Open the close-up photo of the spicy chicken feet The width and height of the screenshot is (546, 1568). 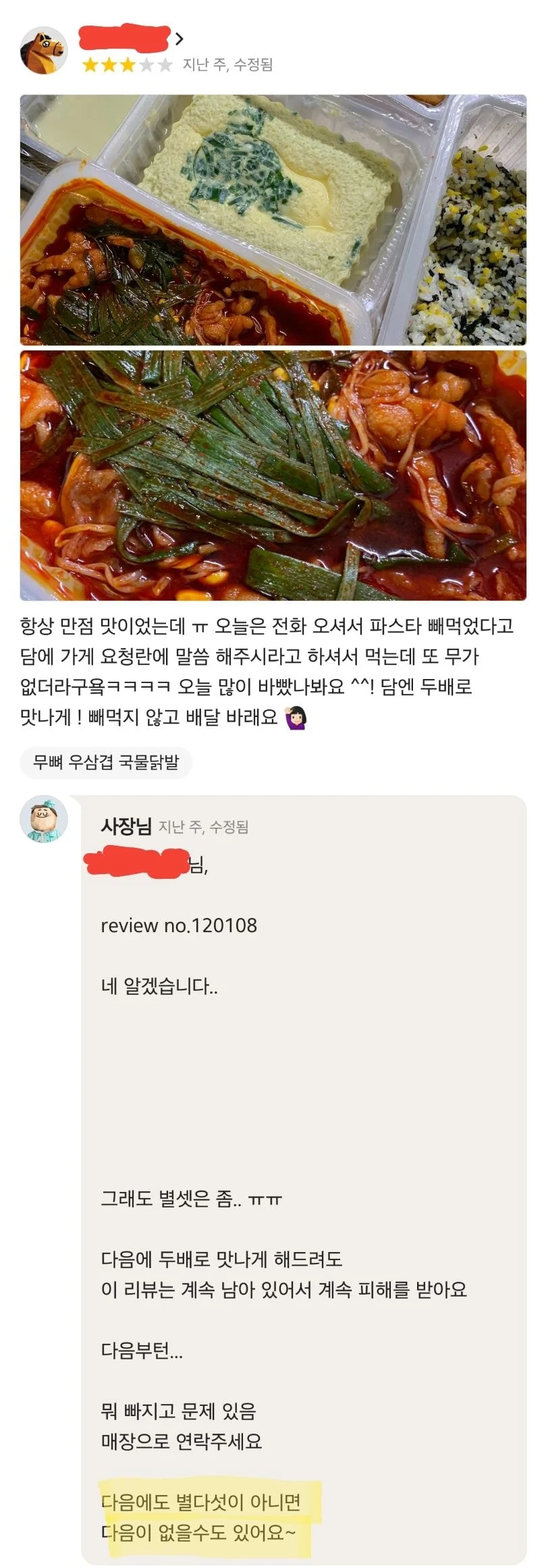(x=273, y=475)
